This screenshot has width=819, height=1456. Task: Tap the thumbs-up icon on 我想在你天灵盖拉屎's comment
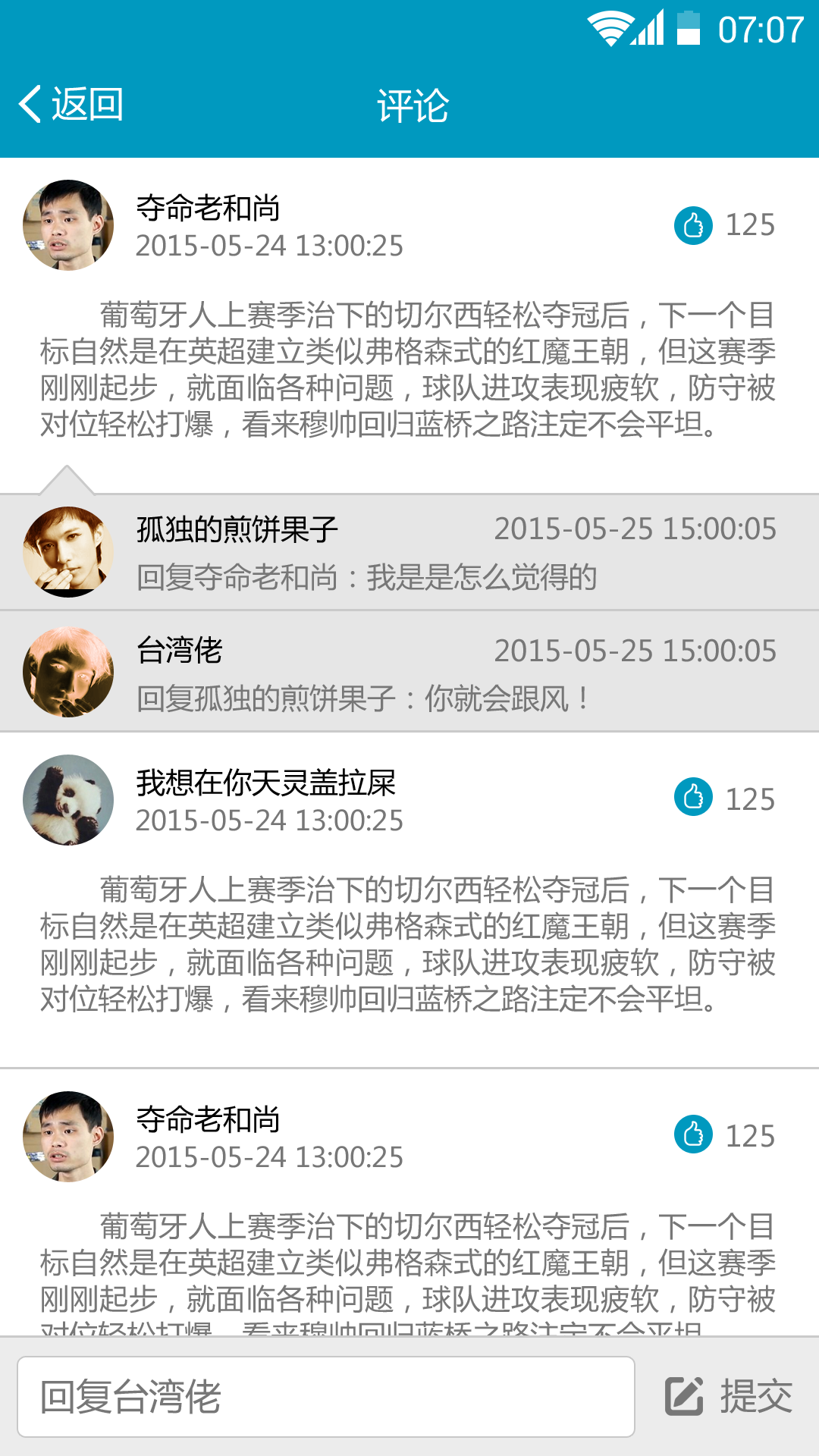point(692,798)
